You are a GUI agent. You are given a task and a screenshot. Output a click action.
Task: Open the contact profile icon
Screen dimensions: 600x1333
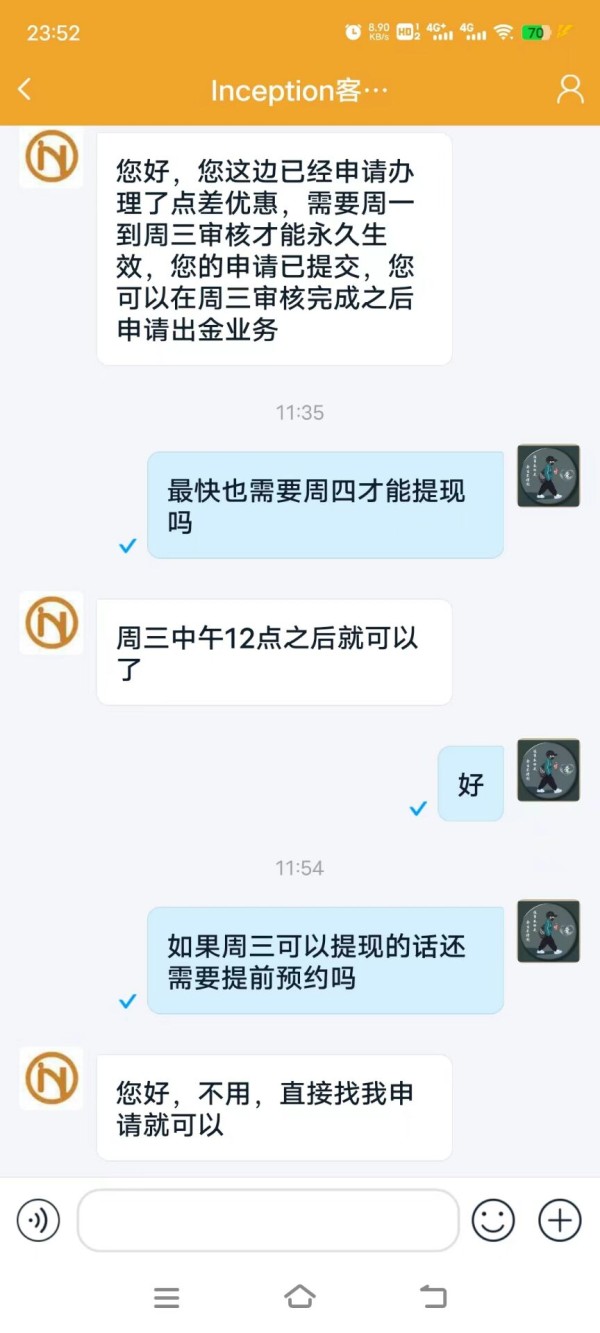570,89
